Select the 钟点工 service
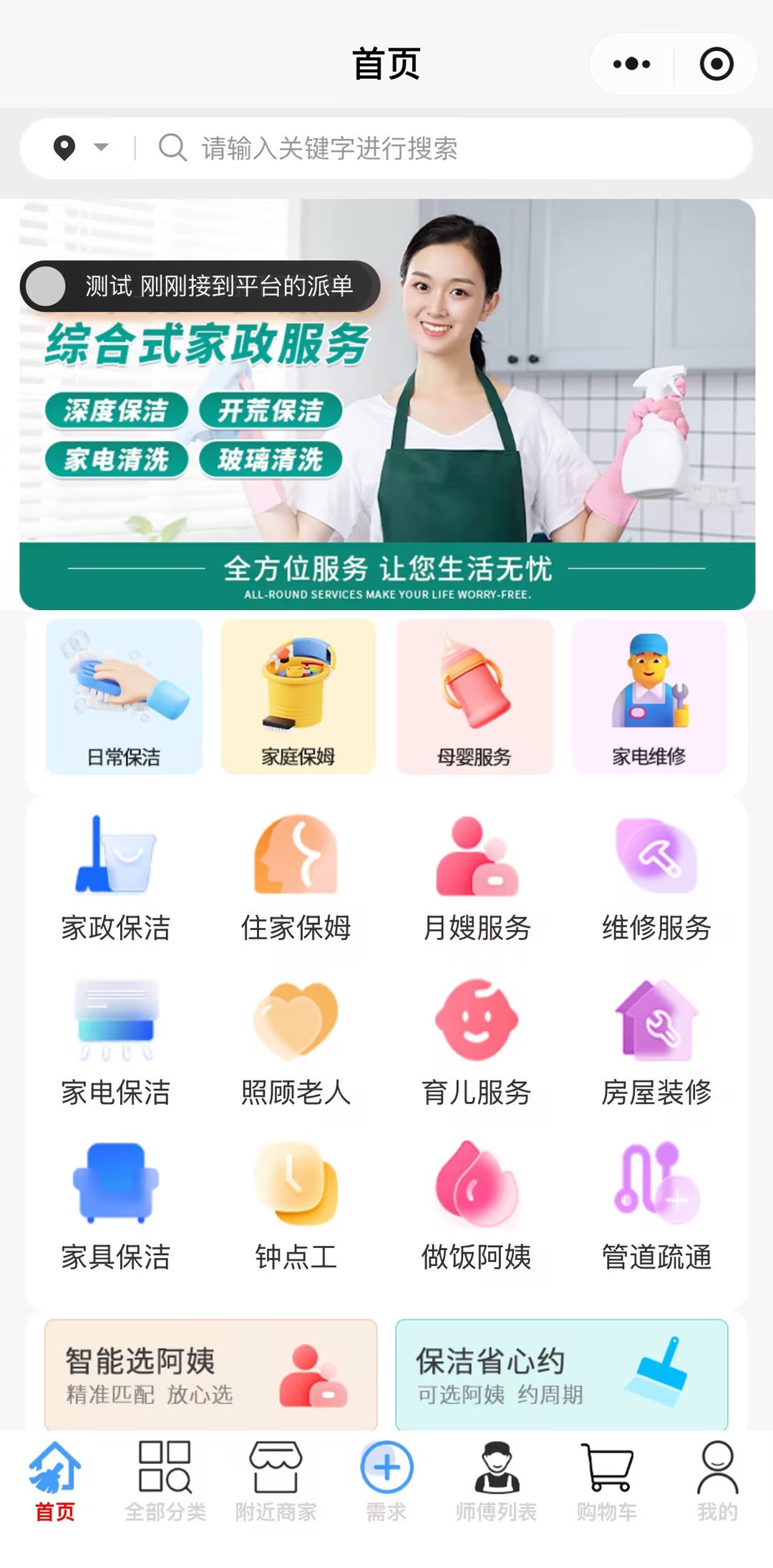773x1568 pixels. (x=296, y=1207)
